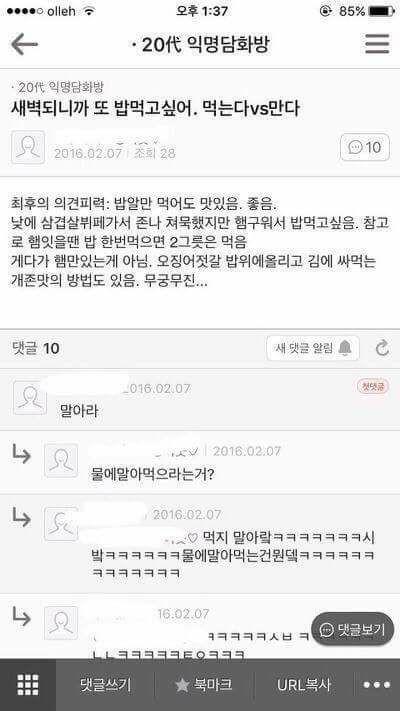Open the grid menu in bottom bar
Screen dimensions: 400x711
pyautogui.click(x=28, y=685)
